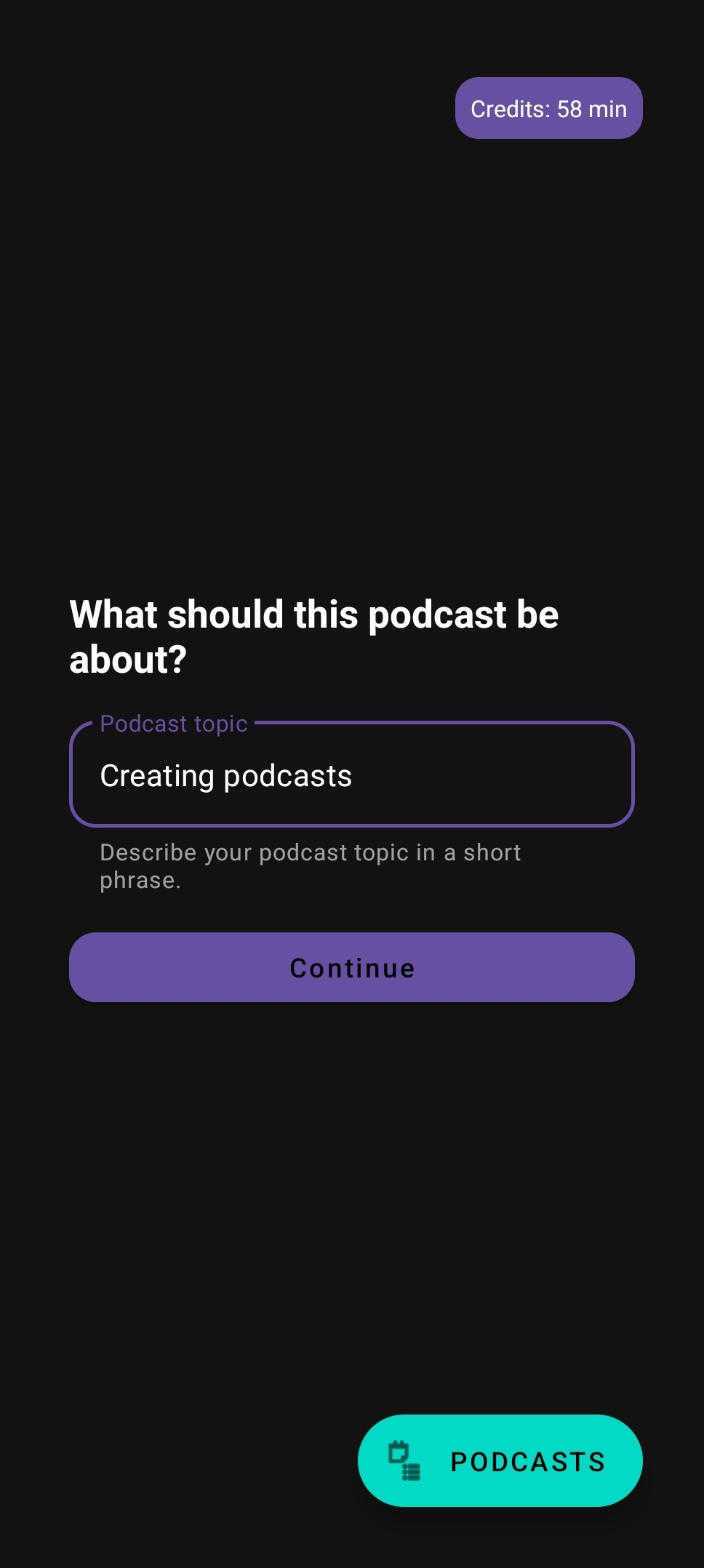The height and width of the screenshot is (1568, 704).
Task: Tap the Credits chip to view remaining minutes
Action: click(x=548, y=108)
